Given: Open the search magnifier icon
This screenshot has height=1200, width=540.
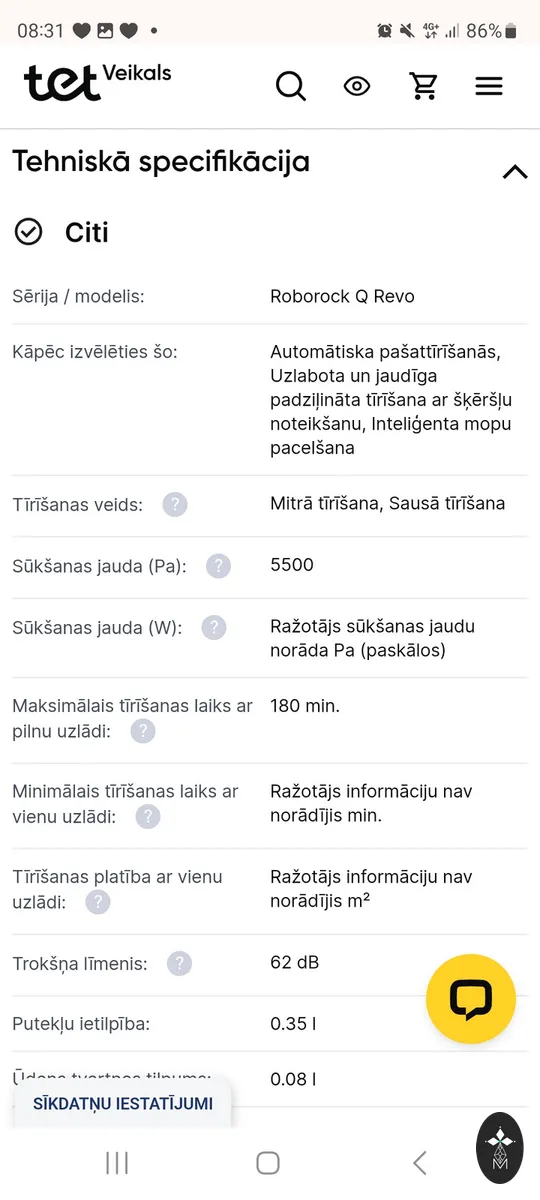Looking at the screenshot, I should coord(291,86).
